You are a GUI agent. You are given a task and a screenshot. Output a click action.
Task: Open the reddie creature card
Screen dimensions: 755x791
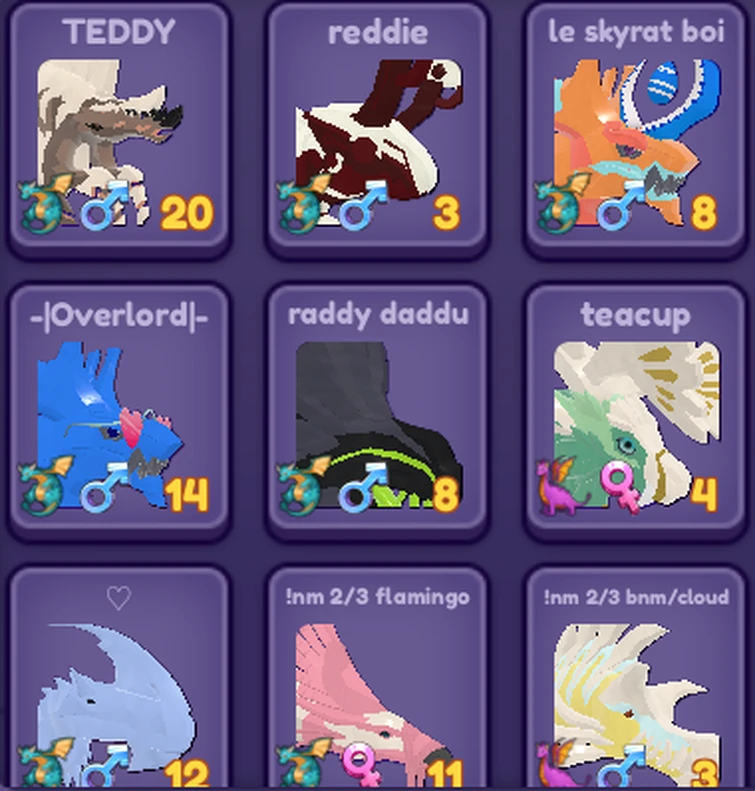377,130
